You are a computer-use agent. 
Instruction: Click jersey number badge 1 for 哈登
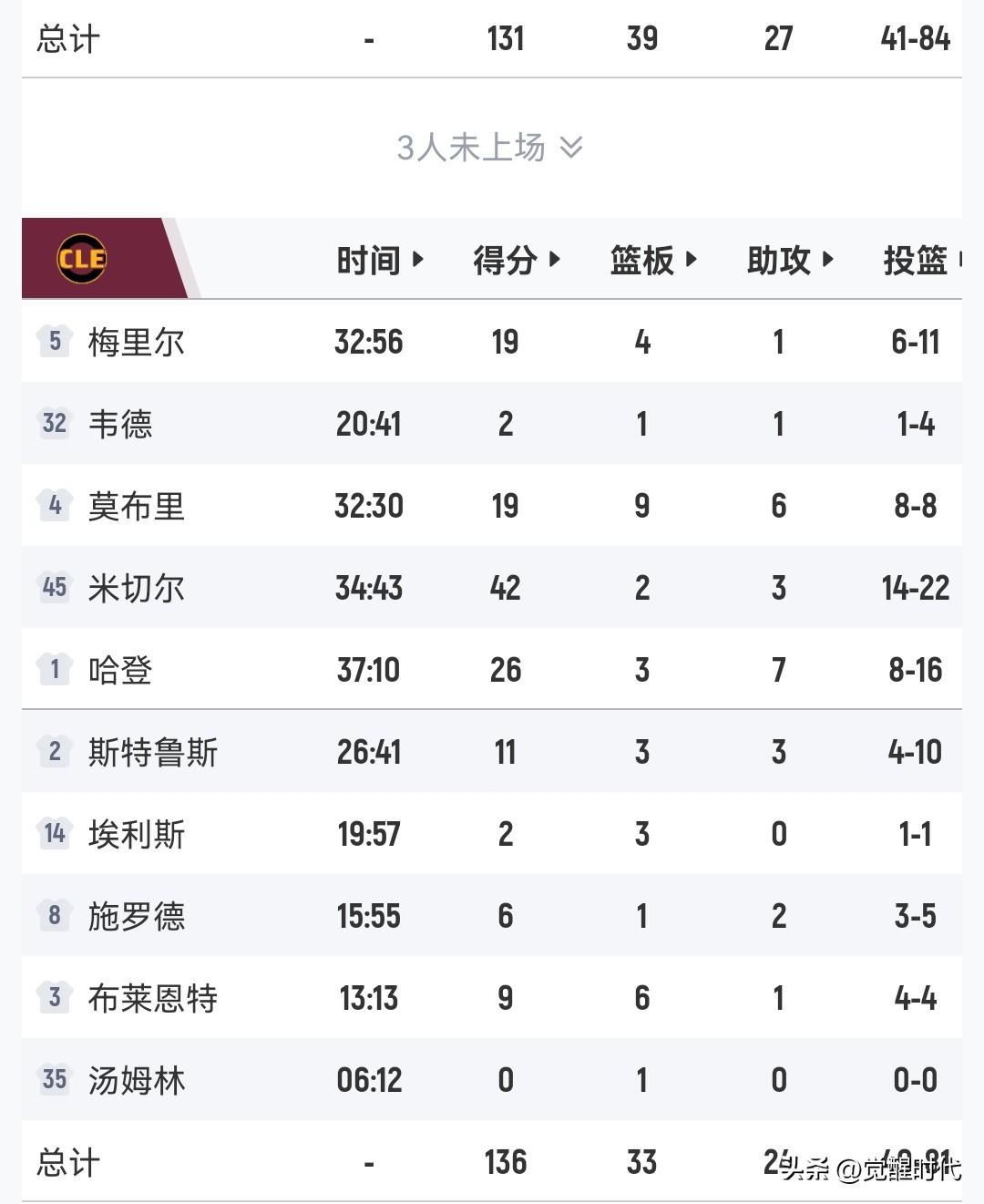pyautogui.click(x=54, y=670)
